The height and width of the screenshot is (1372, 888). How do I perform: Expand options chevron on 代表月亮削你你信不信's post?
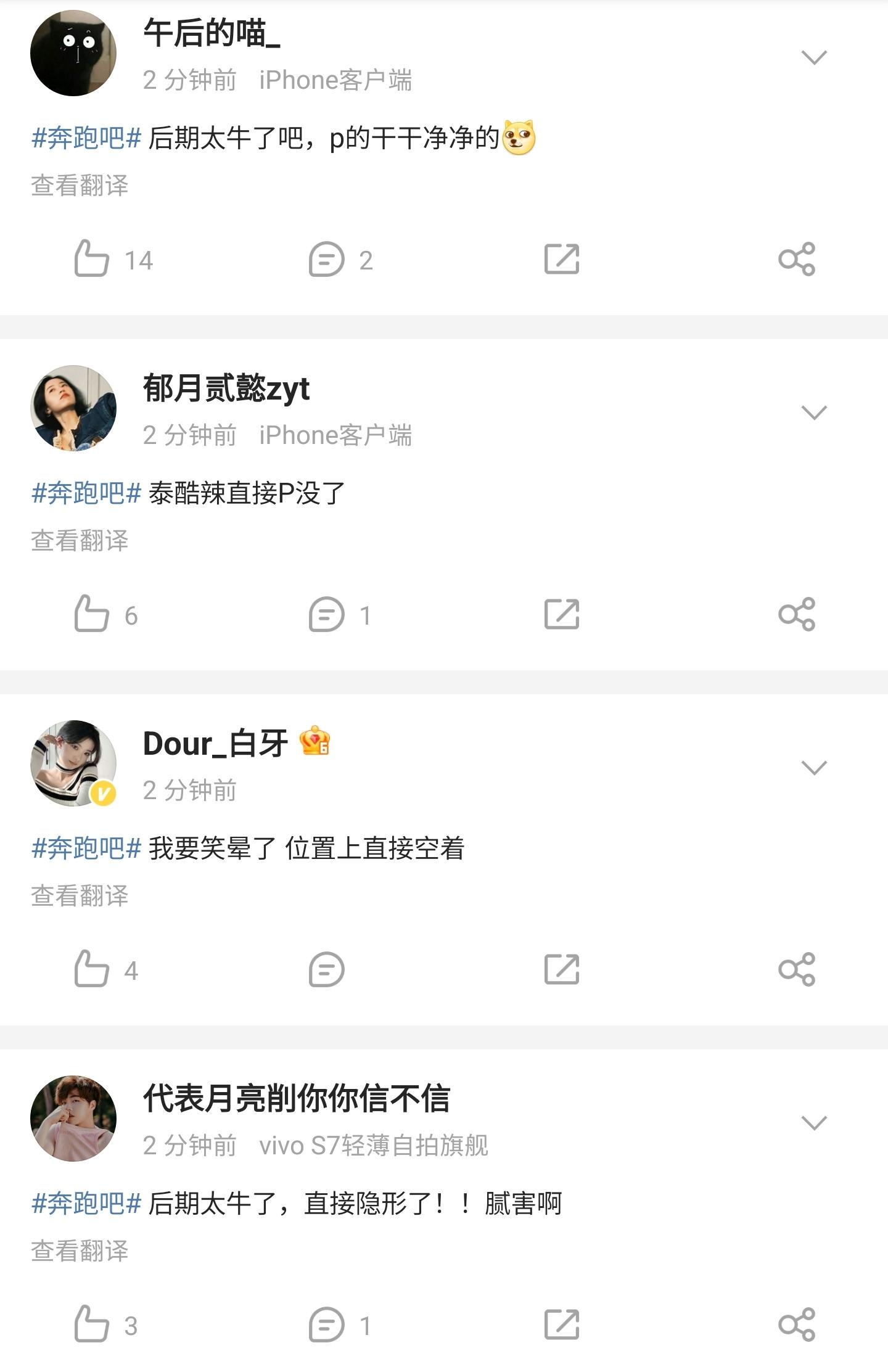coord(813,1123)
